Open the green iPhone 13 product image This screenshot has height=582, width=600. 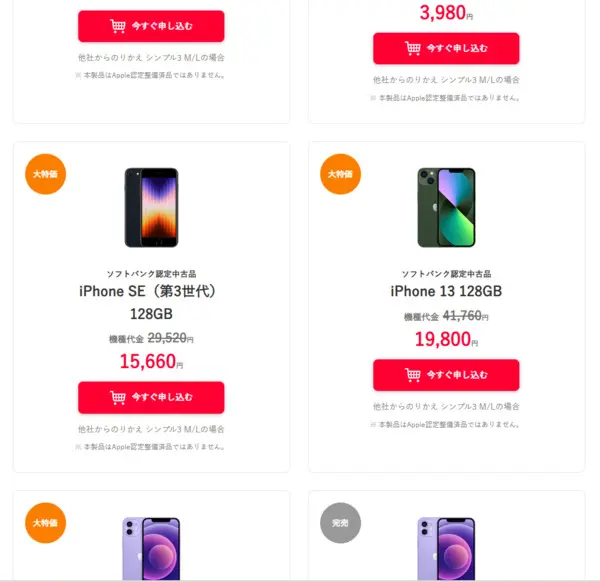[446, 207]
